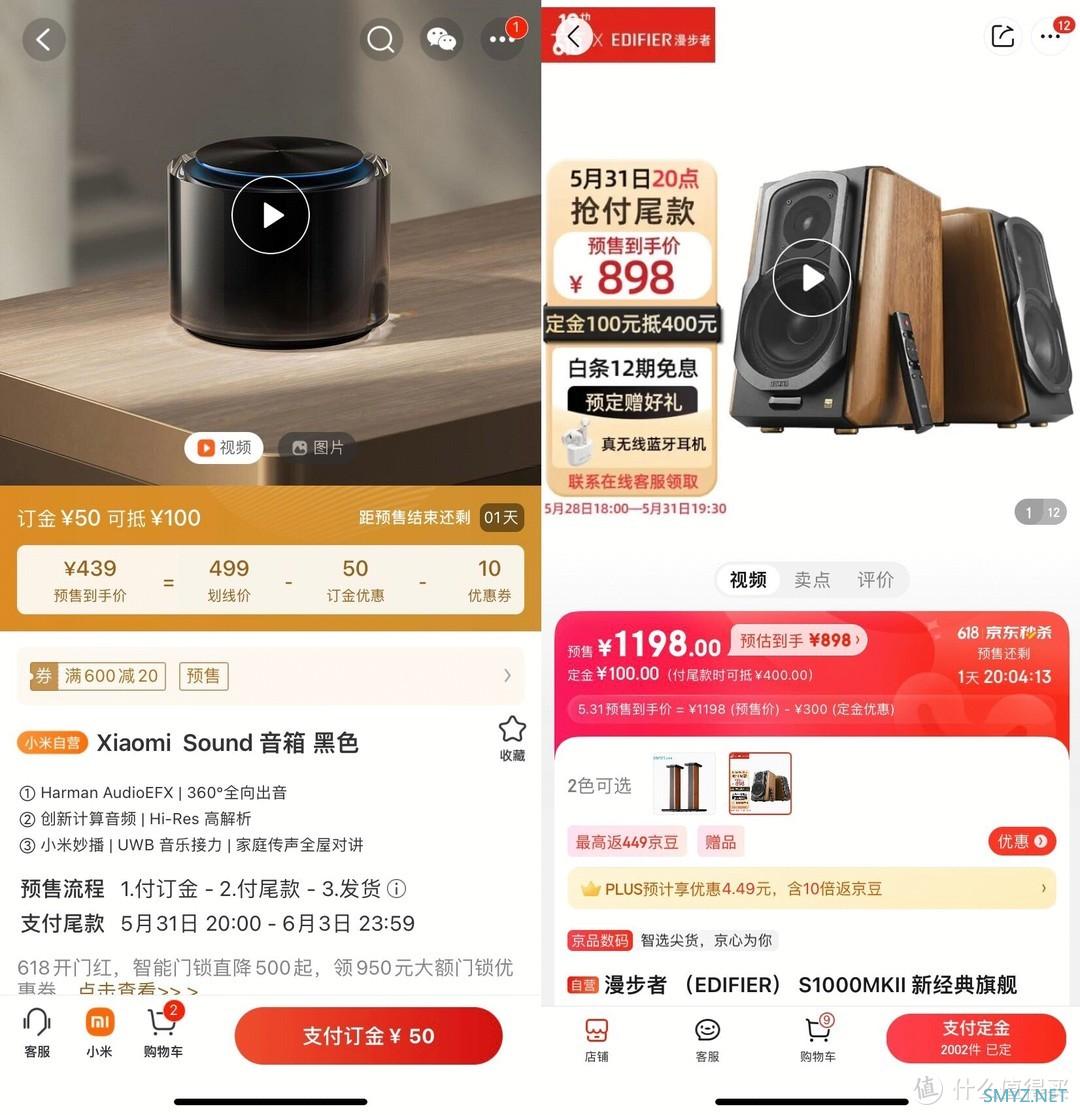Screen dimensions: 1080x1115
Task: Play the Xiaomi Sound speaker video
Action: coord(270,215)
